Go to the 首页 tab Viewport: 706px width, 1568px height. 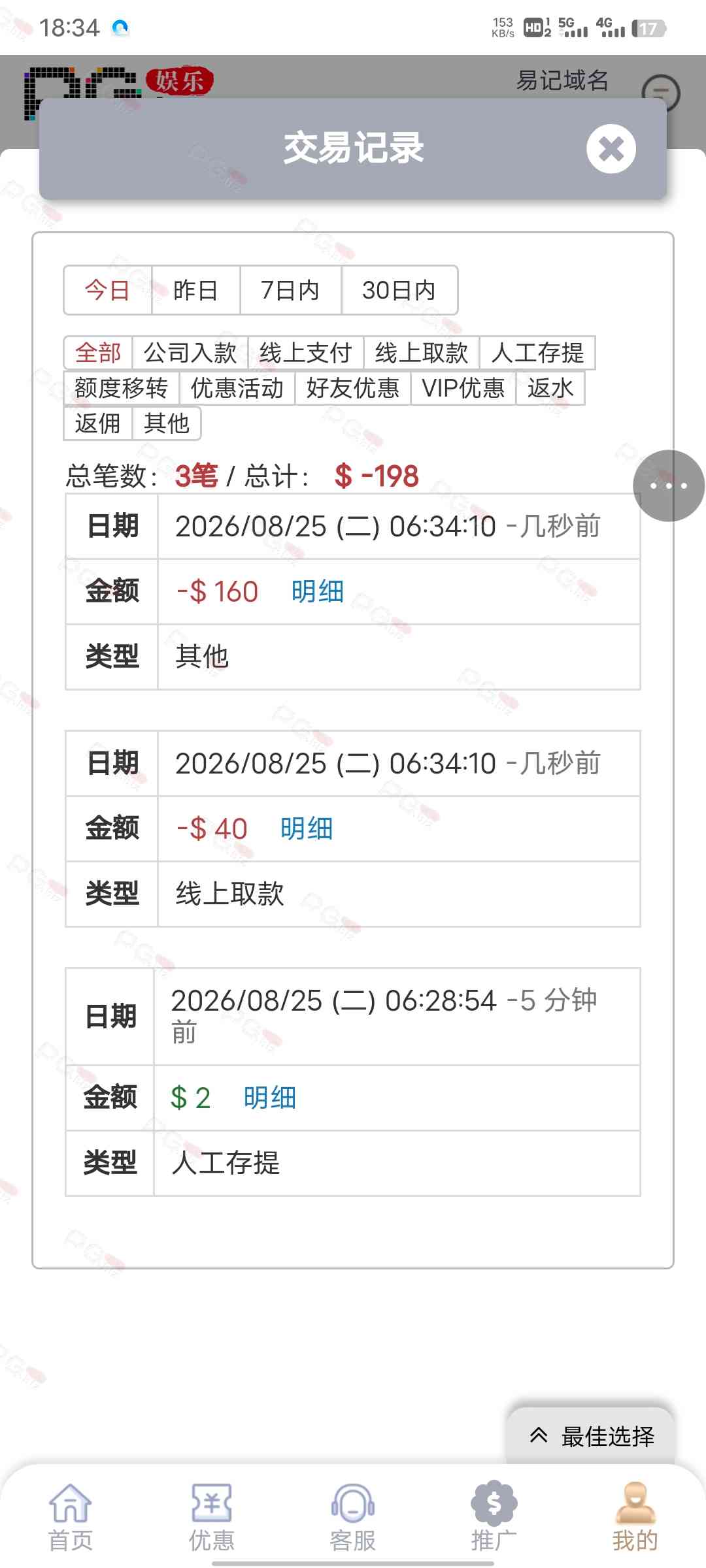point(71,1517)
